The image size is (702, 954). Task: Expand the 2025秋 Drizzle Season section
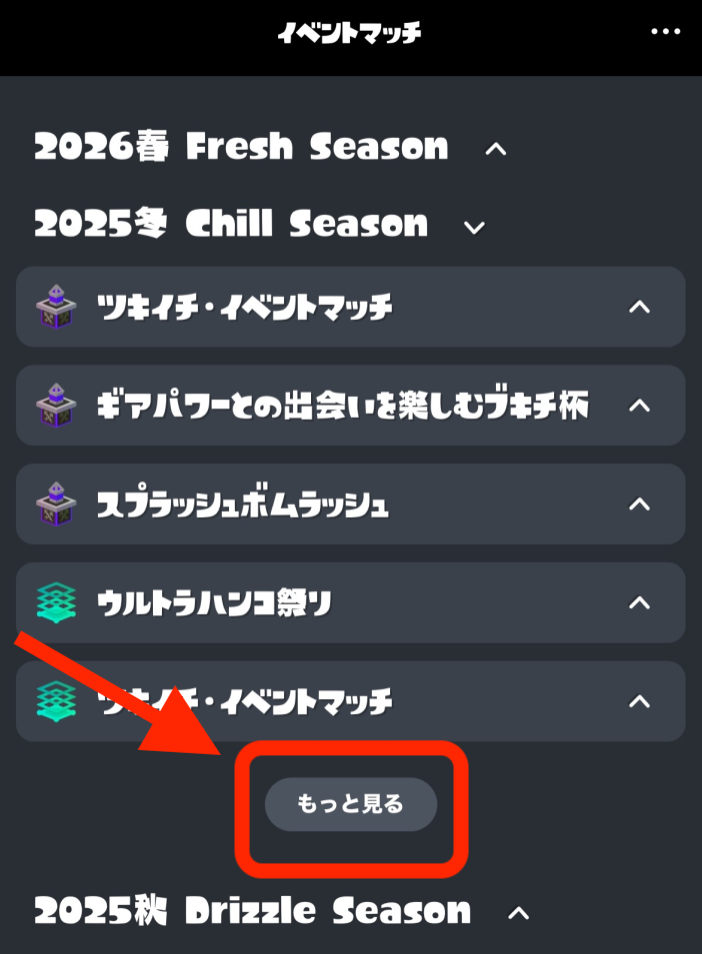tap(282, 911)
